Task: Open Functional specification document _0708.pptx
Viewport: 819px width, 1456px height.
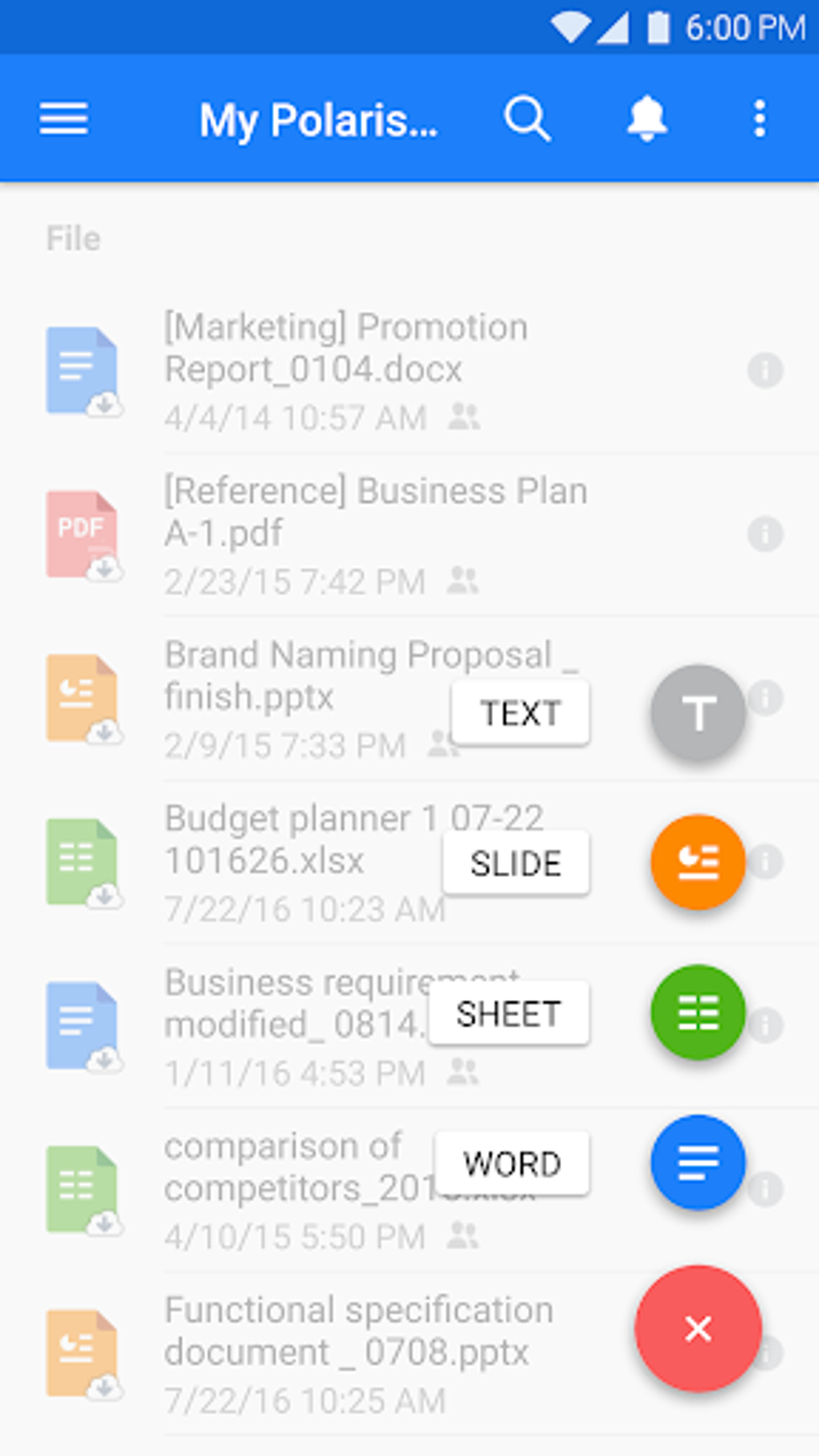Action: [321, 1354]
